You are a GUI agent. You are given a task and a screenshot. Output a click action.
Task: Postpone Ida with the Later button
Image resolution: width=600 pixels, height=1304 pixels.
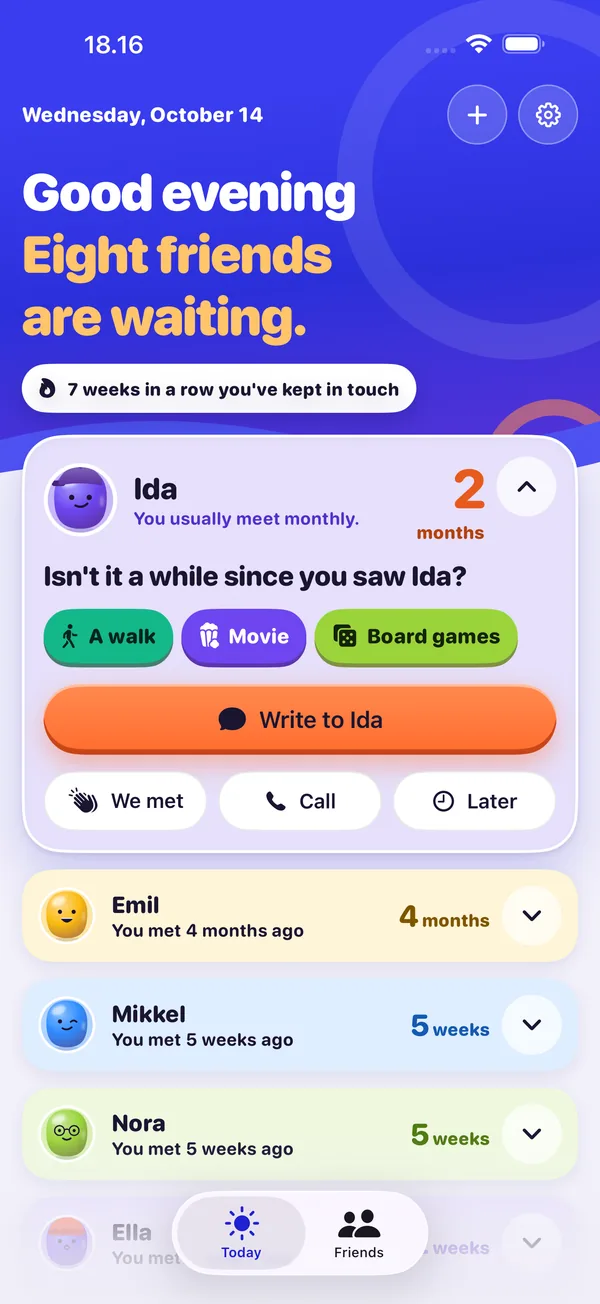click(x=474, y=801)
